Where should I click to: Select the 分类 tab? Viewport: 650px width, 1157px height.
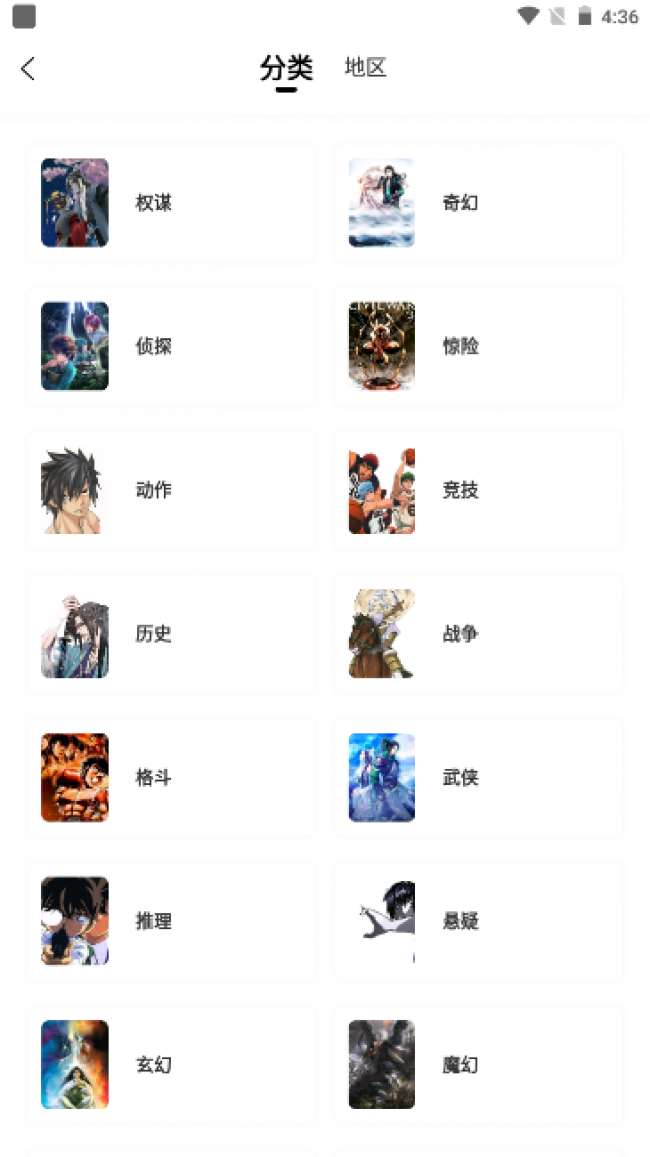point(286,68)
